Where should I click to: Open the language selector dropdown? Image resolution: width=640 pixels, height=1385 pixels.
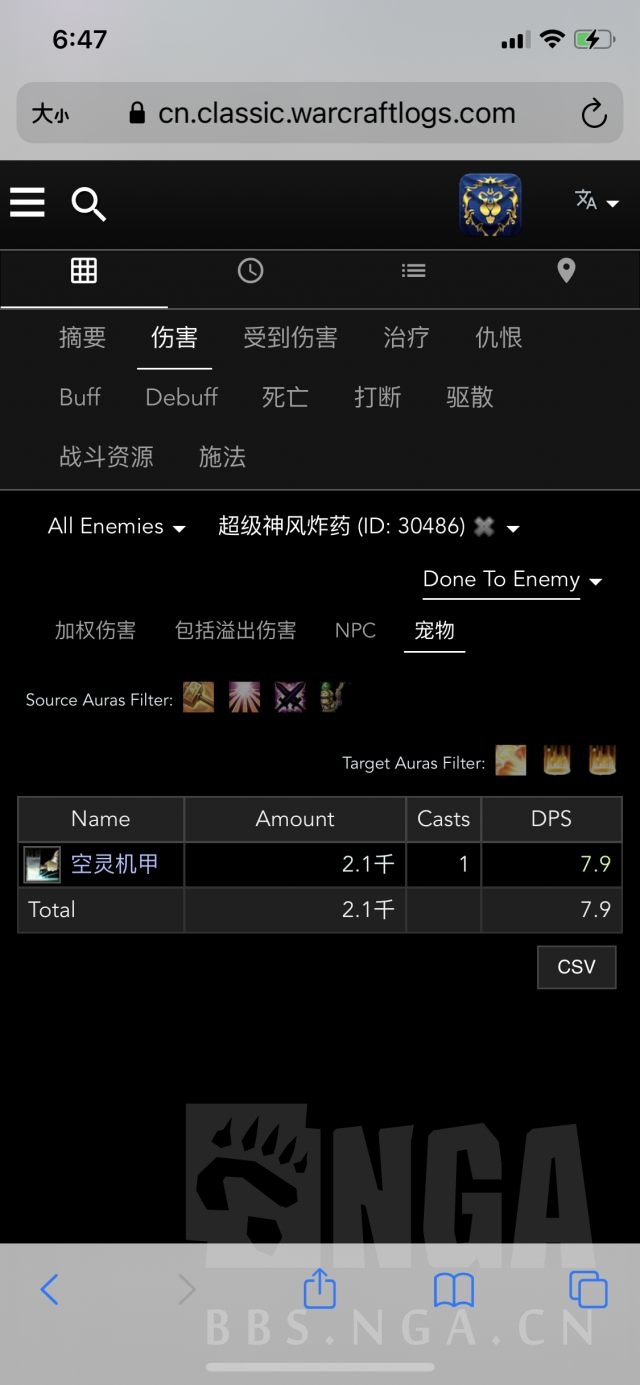596,201
